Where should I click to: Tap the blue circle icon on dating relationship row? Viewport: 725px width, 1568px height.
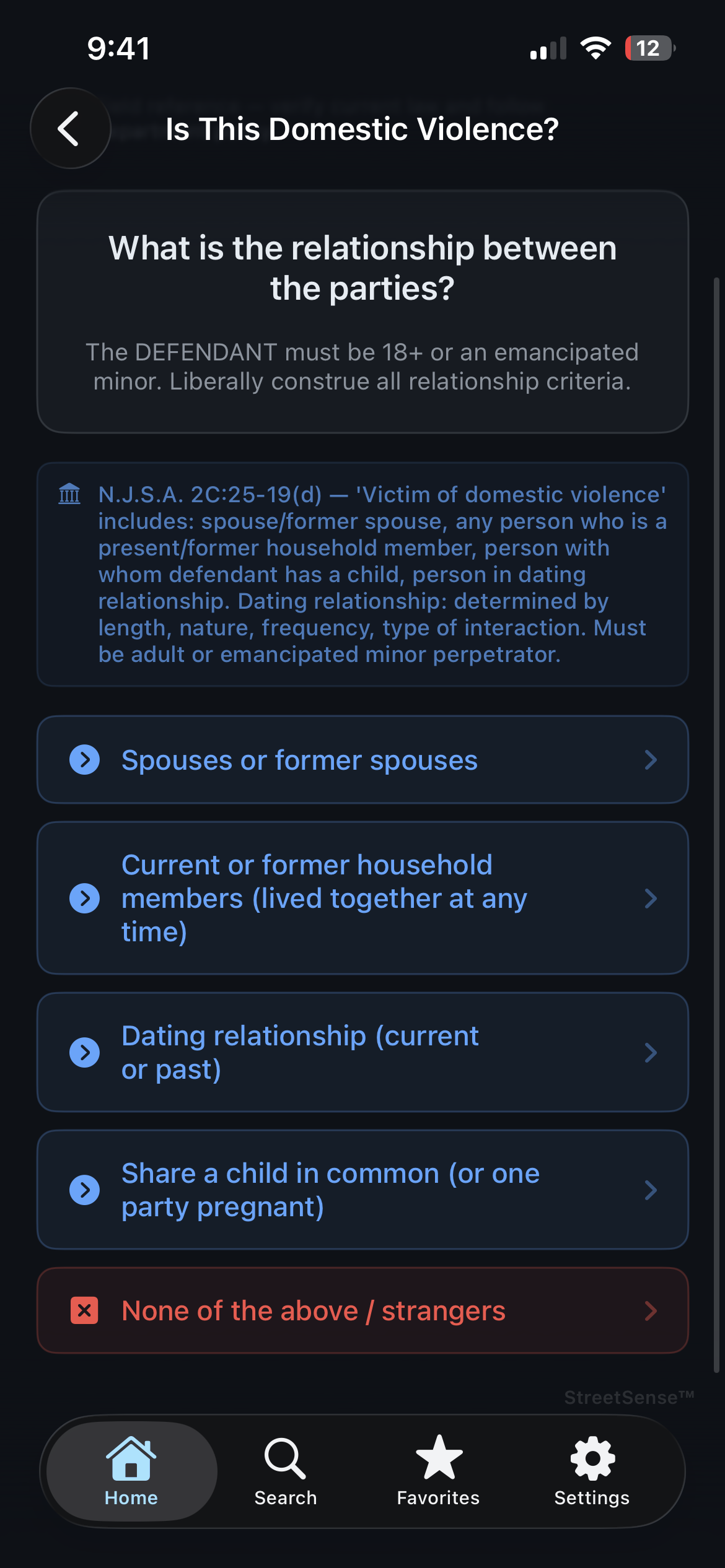(85, 1052)
